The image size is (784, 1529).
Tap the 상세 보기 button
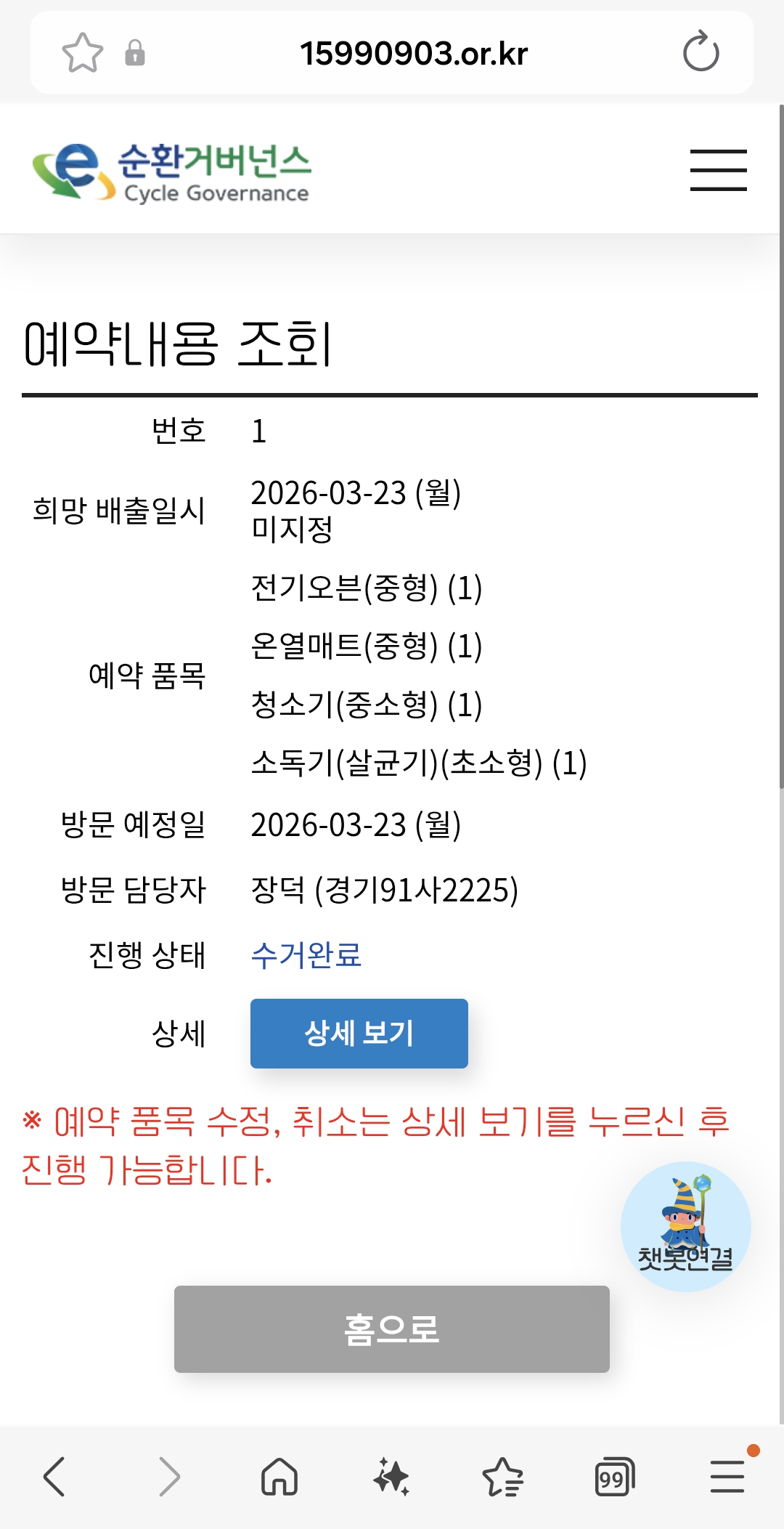click(x=359, y=1033)
